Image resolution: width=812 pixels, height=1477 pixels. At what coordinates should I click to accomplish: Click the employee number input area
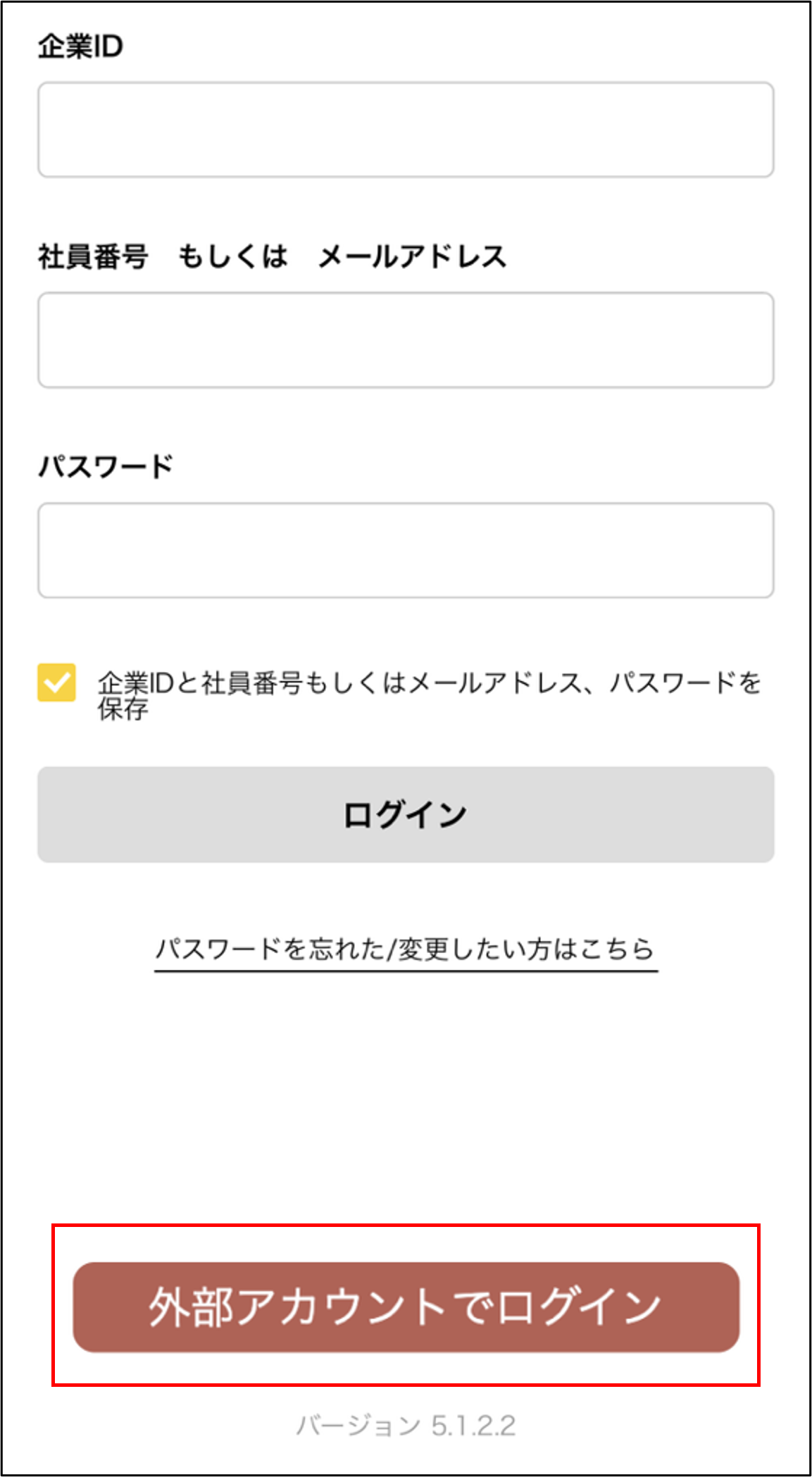click(406, 339)
